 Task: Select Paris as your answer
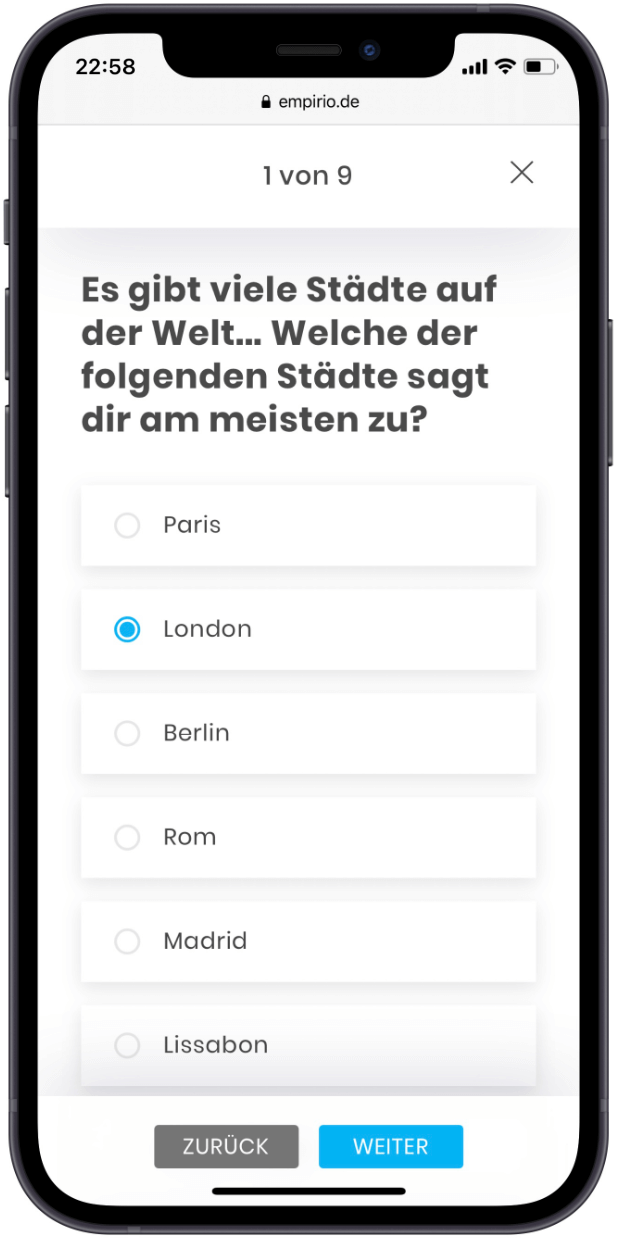click(308, 525)
